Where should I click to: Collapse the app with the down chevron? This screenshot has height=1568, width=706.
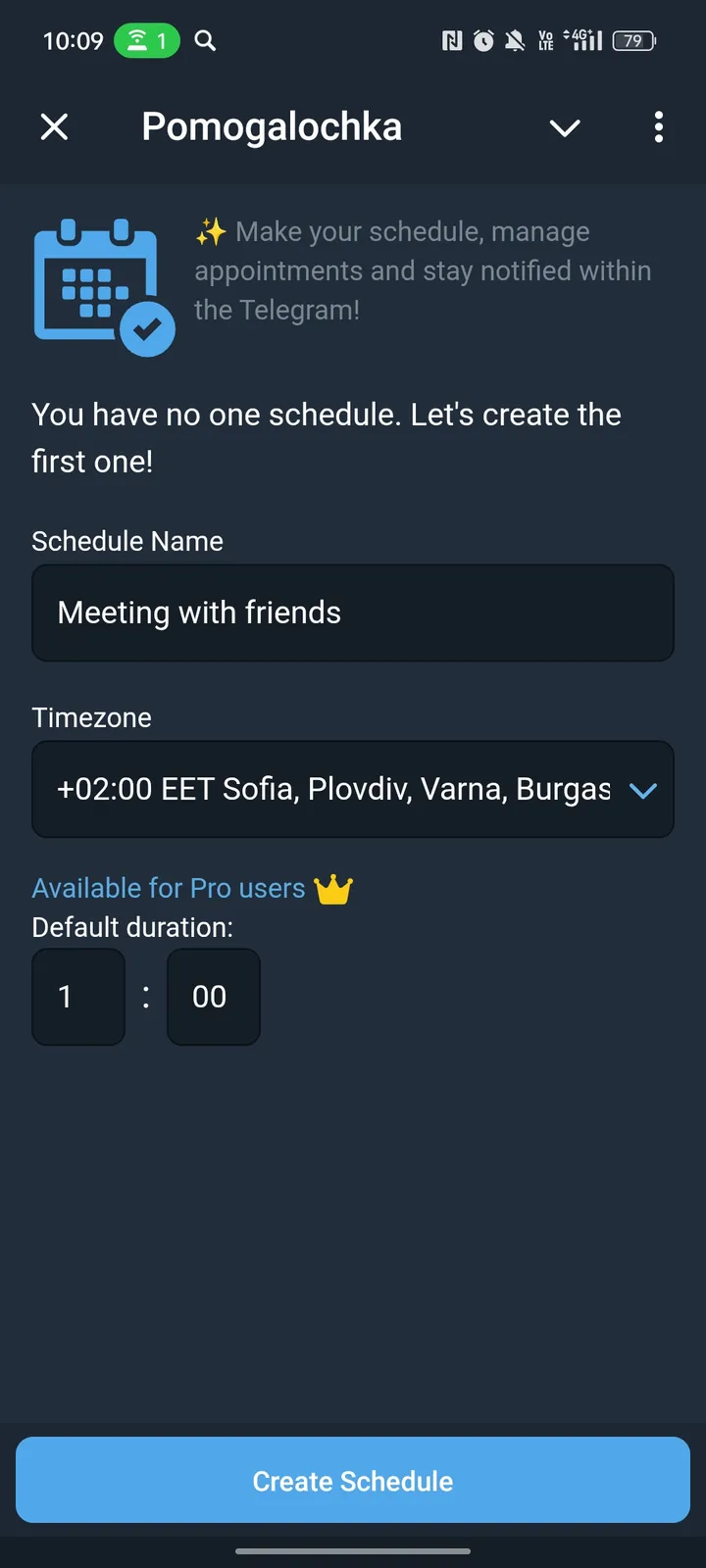(565, 127)
